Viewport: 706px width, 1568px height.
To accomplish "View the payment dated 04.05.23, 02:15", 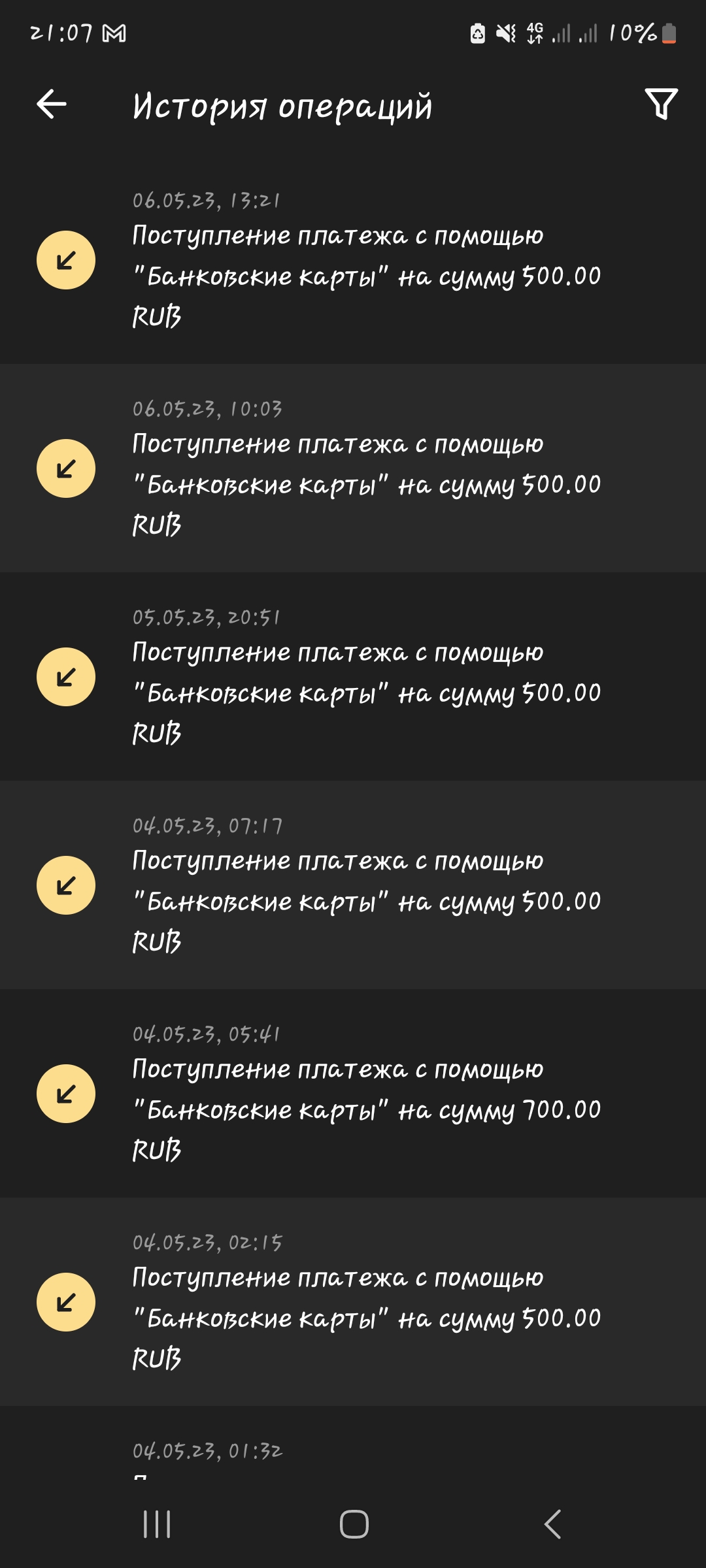I will tap(353, 1302).
